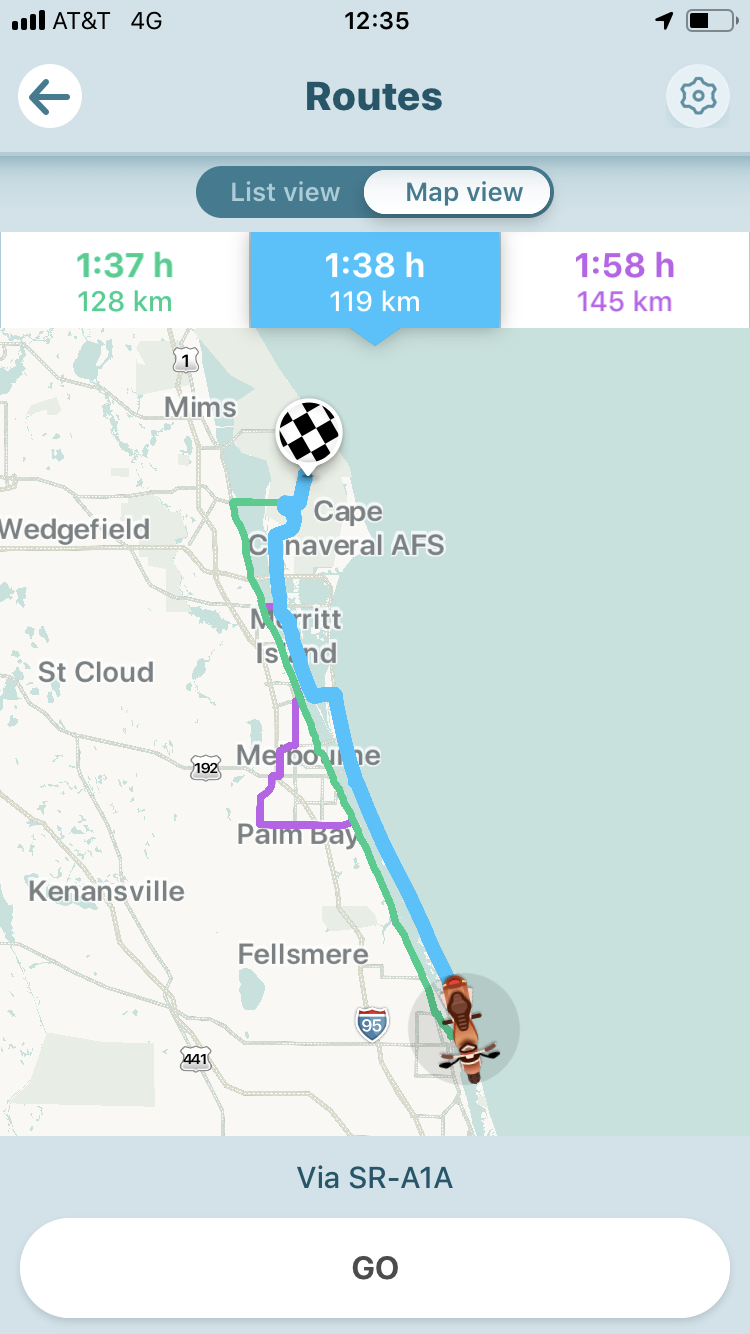The height and width of the screenshot is (1334, 750).
Task: Start navigation with the GO button
Action: pos(375,1268)
